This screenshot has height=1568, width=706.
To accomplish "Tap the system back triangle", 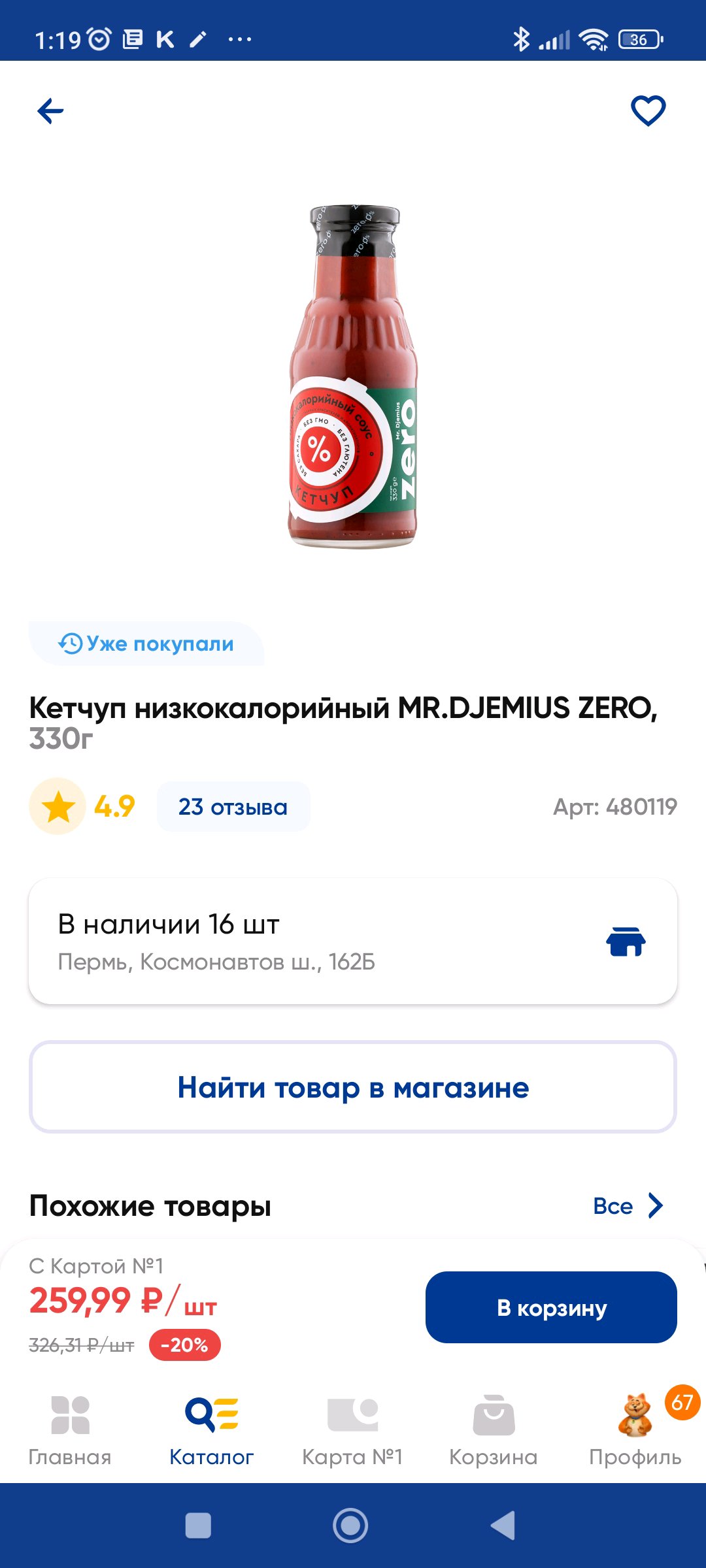I will tap(503, 1526).
